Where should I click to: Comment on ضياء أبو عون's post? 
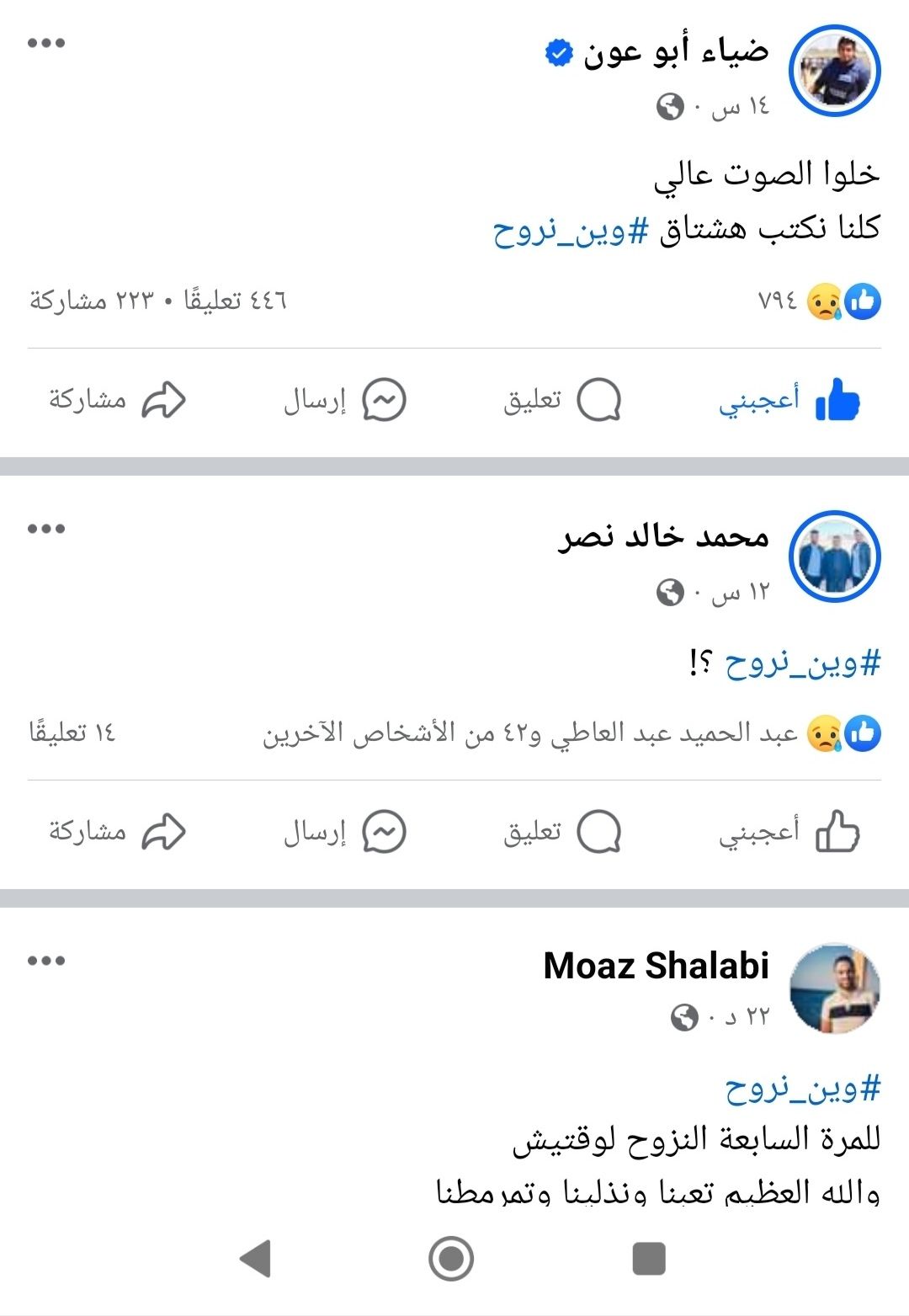(x=562, y=400)
